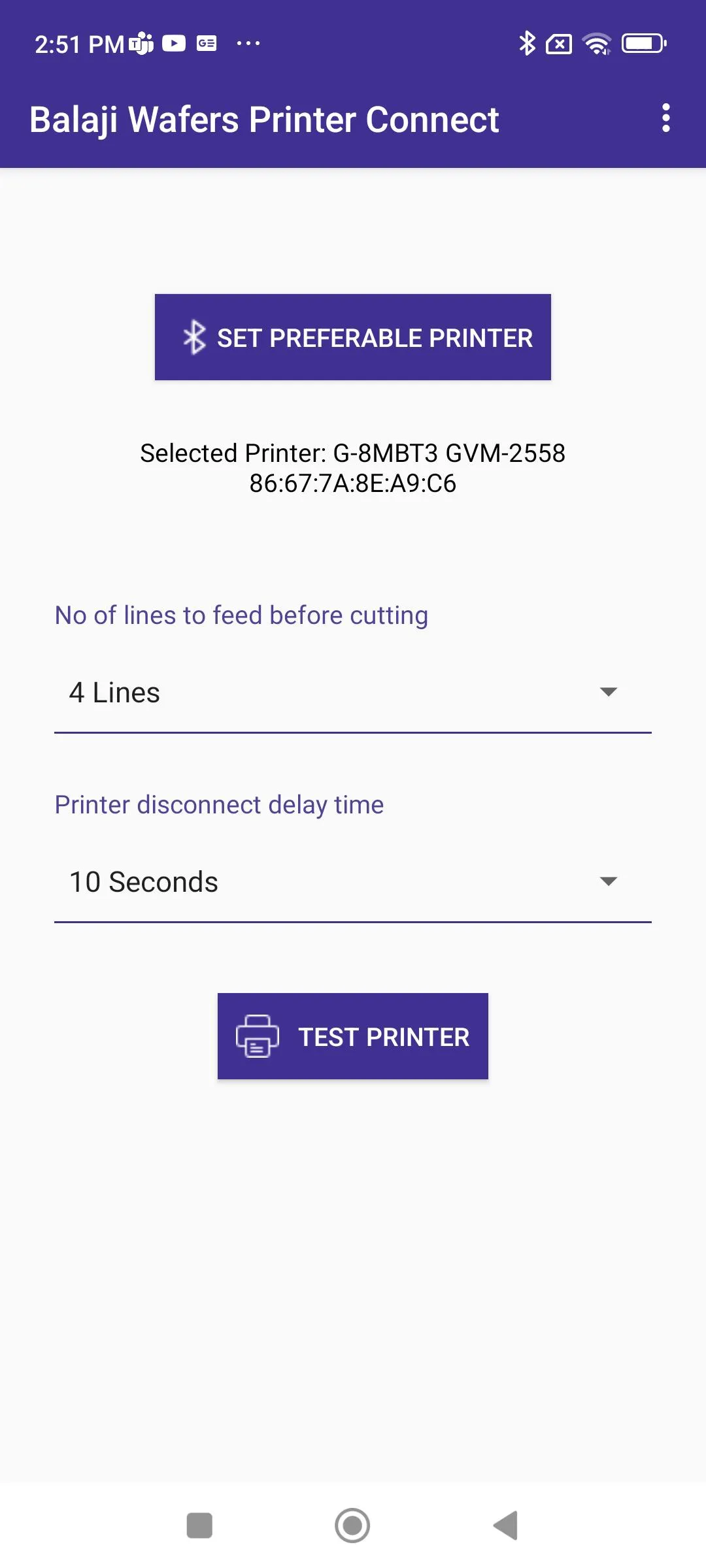The width and height of the screenshot is (706, 1568).
Task: Tap the Wi-Fi status icon
Action: pos(596,43)
